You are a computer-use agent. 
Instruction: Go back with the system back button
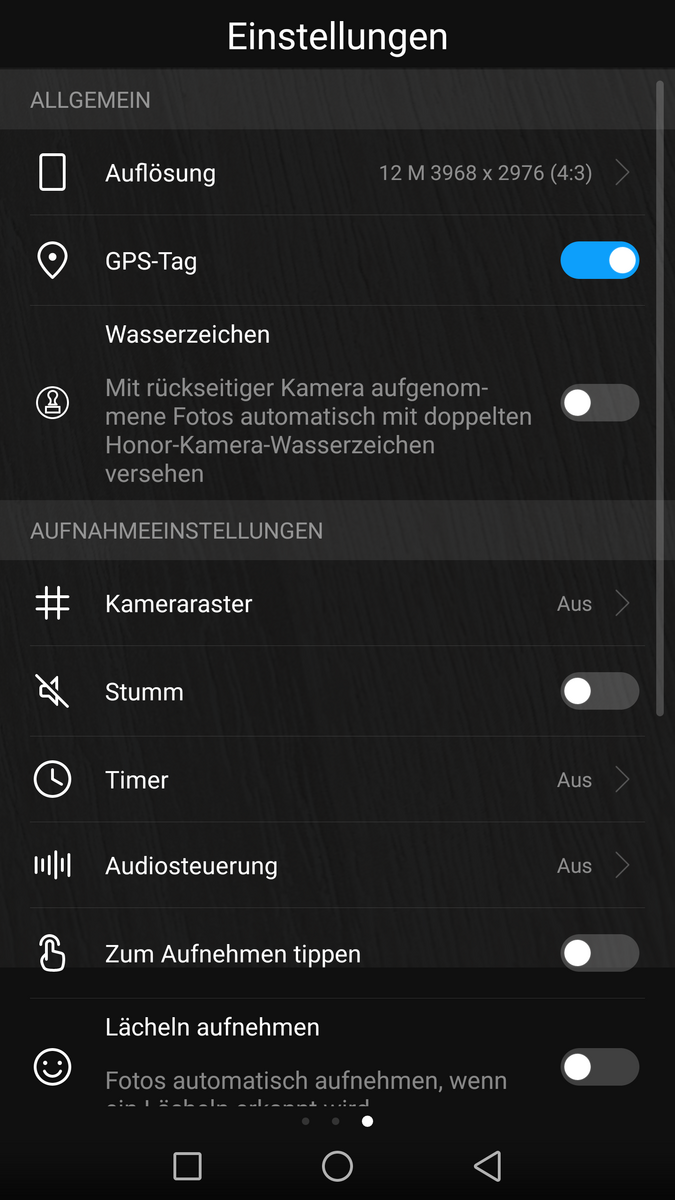pos(487,1166)
